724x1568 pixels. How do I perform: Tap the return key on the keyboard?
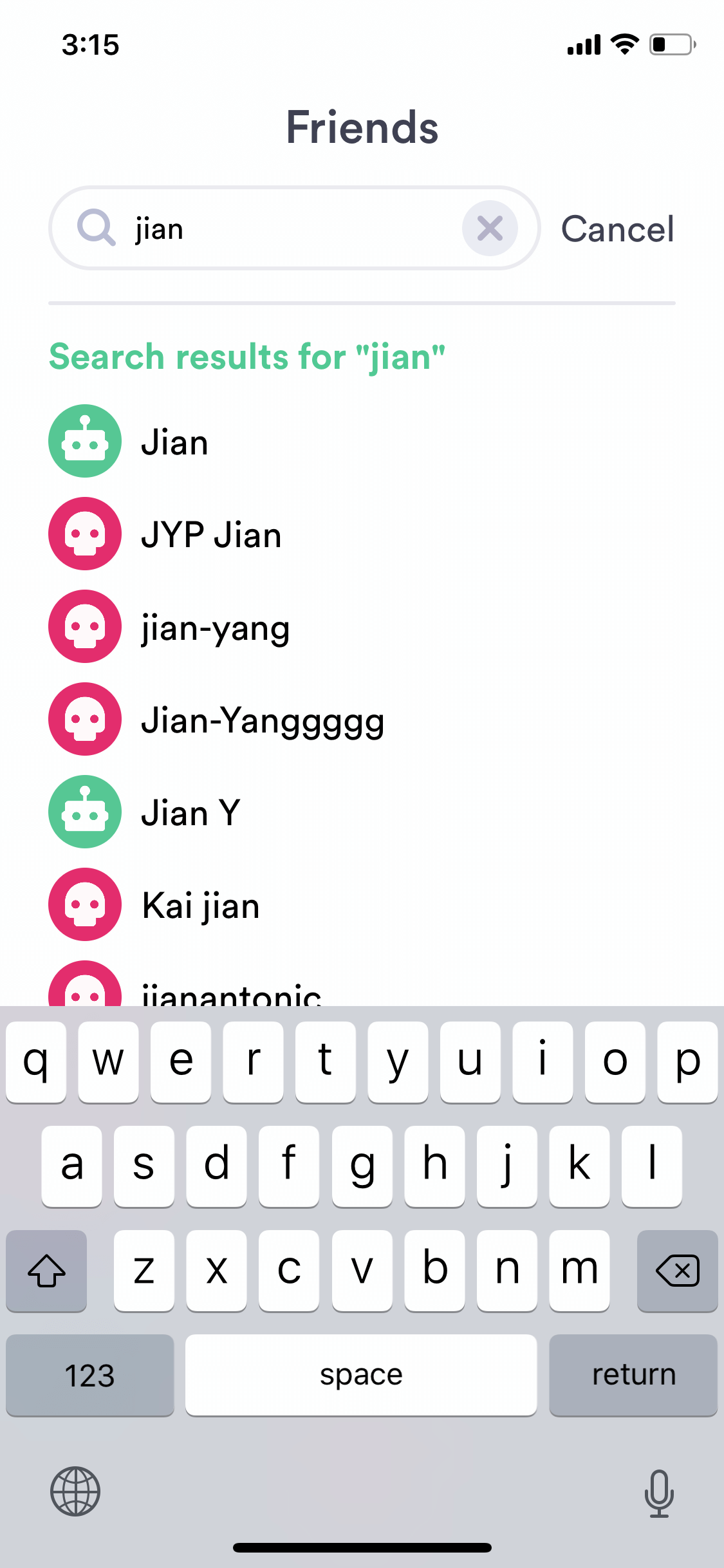pos(633,1375)
